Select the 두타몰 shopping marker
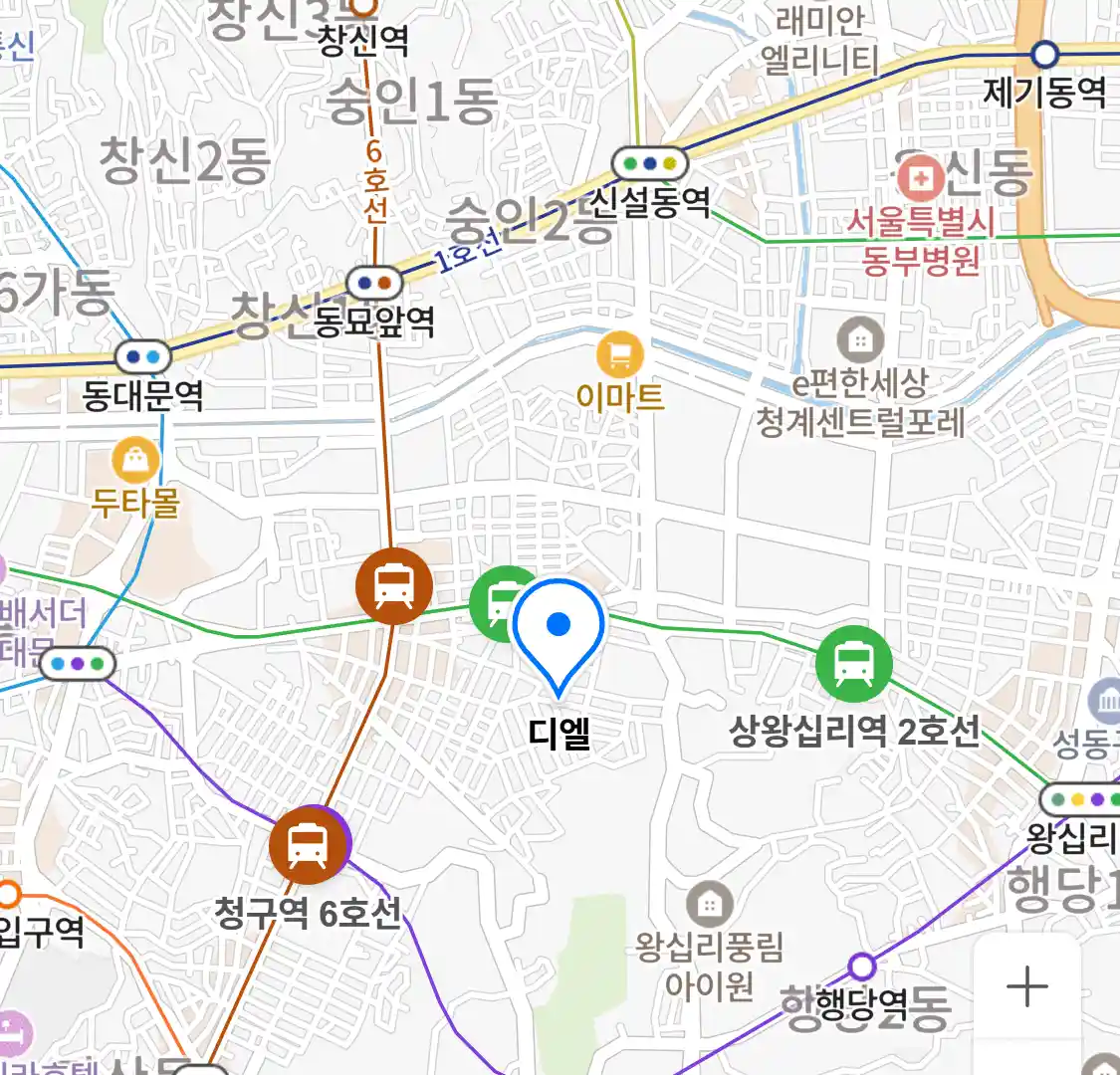Image resolution: width=1120 pixels, height=1075 pixels. 135,461
